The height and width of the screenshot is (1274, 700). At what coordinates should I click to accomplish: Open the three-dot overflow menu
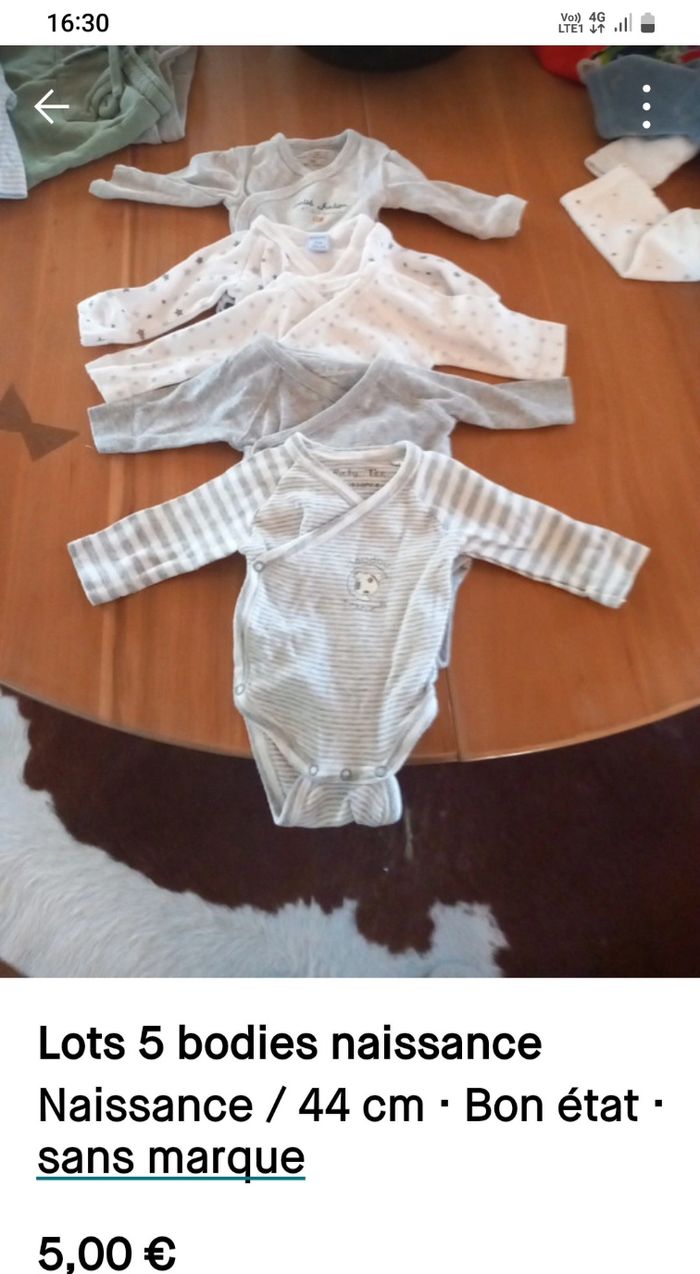(647, 107)
